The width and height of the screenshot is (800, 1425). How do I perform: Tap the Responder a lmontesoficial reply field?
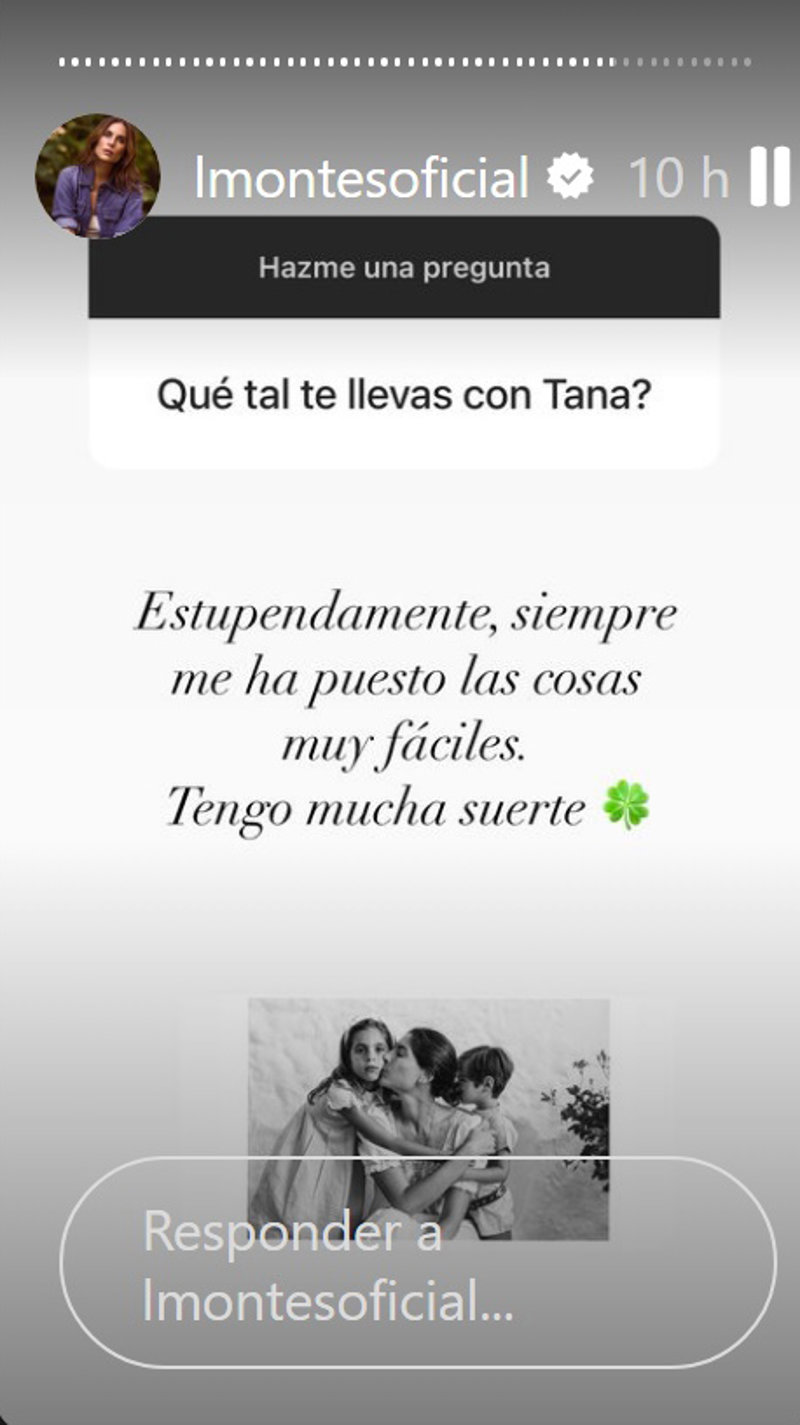point(418,1263)
